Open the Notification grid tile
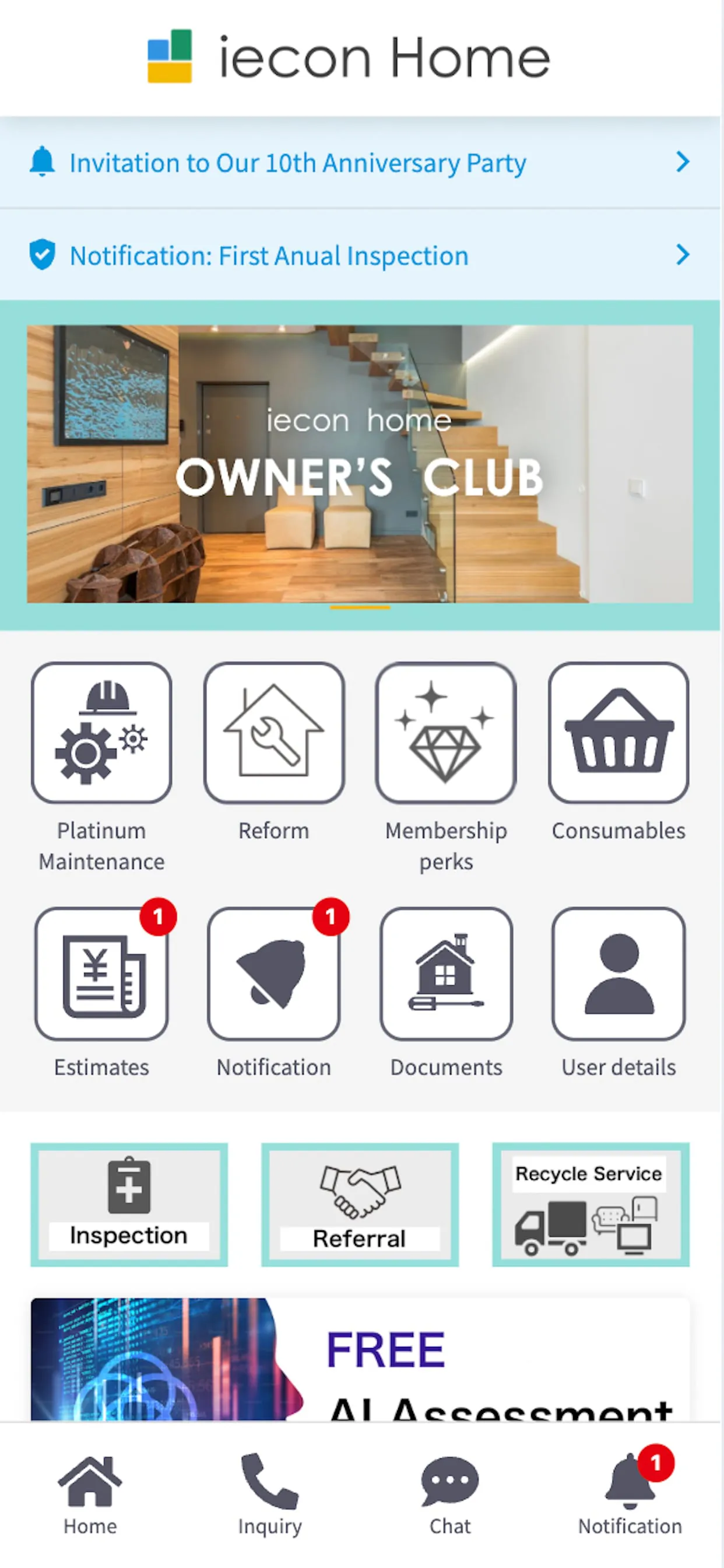The height and width of the screenshot is (1568, 724). pyautogui.click(x=274, y=974)
